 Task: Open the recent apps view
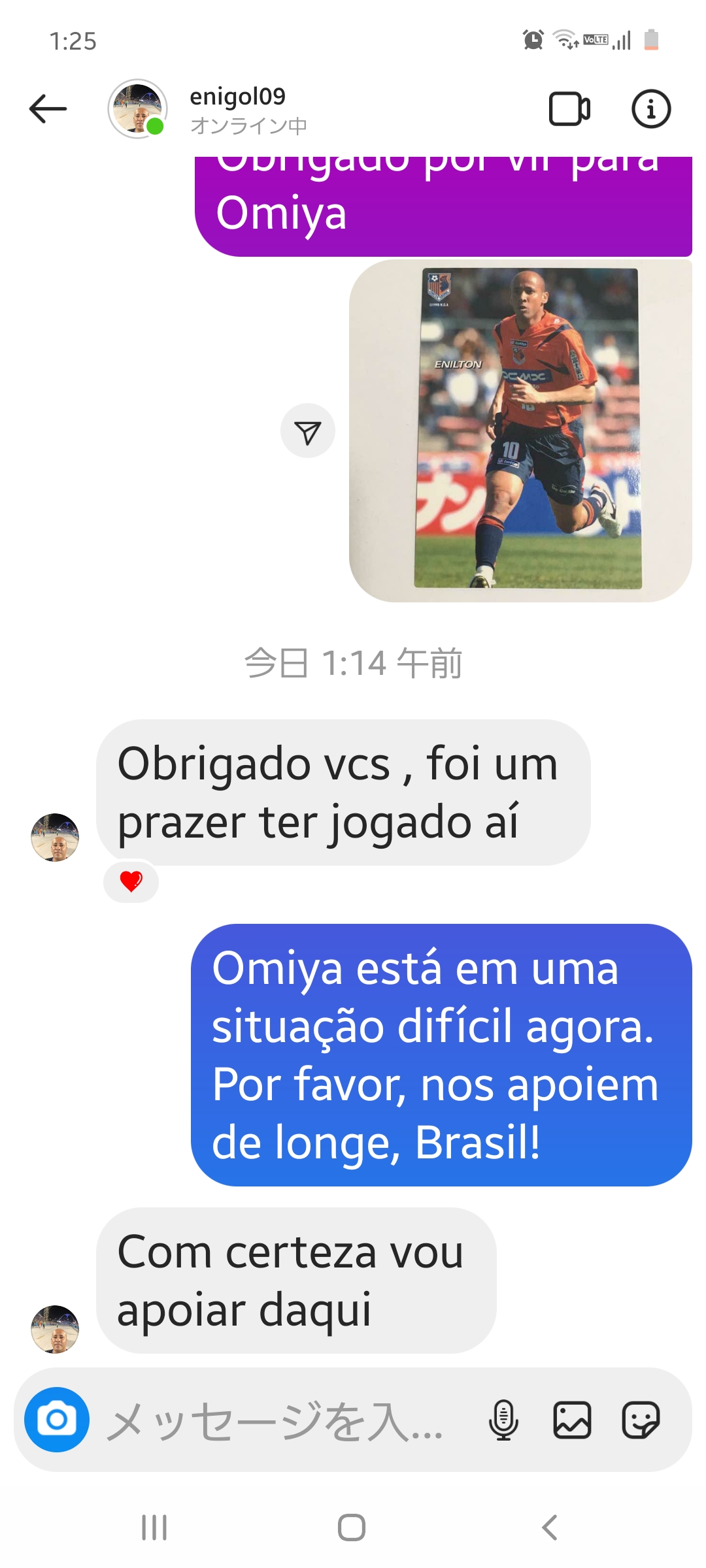pos(154,1527)
